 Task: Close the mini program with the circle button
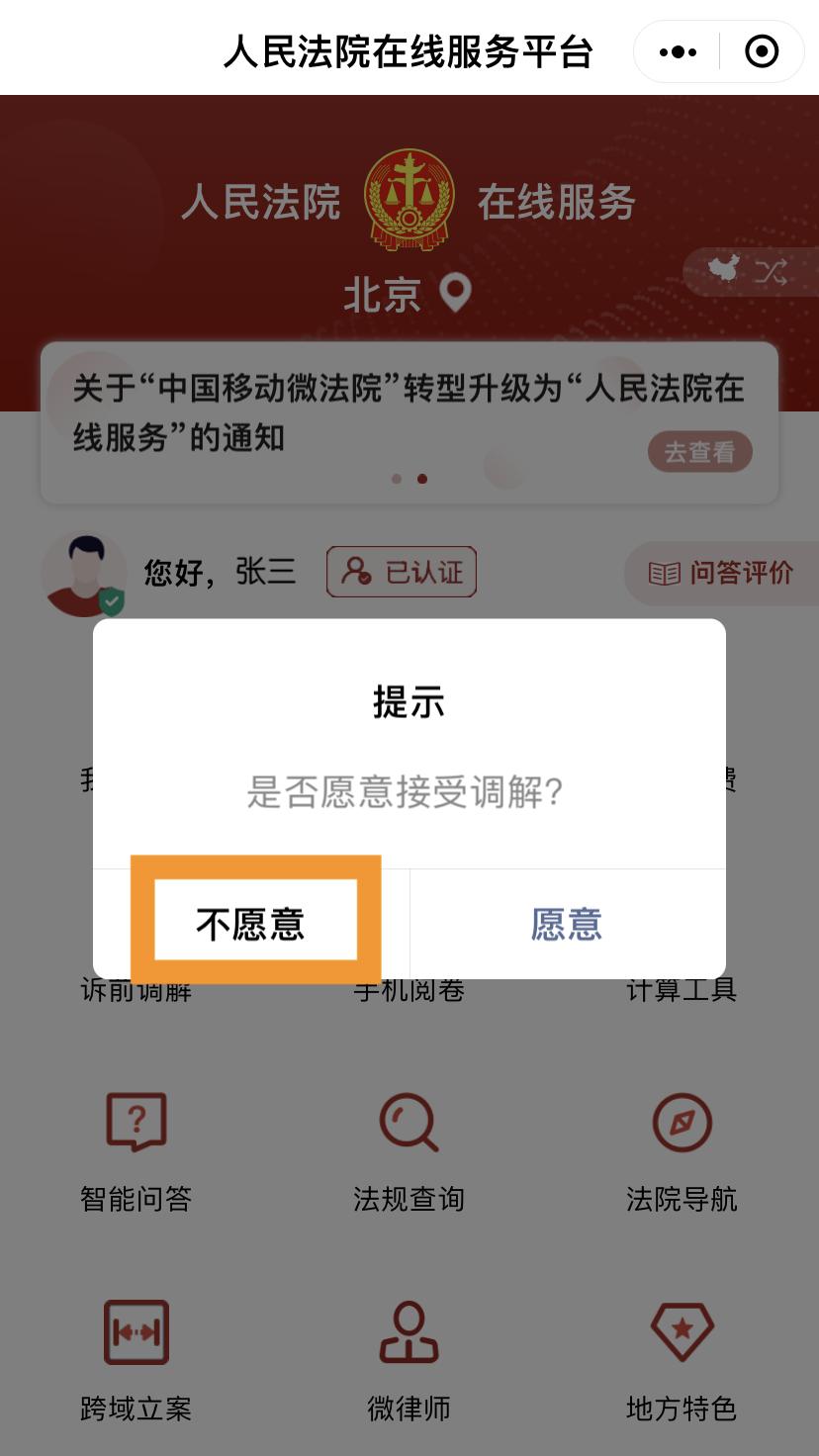[762, 51]
